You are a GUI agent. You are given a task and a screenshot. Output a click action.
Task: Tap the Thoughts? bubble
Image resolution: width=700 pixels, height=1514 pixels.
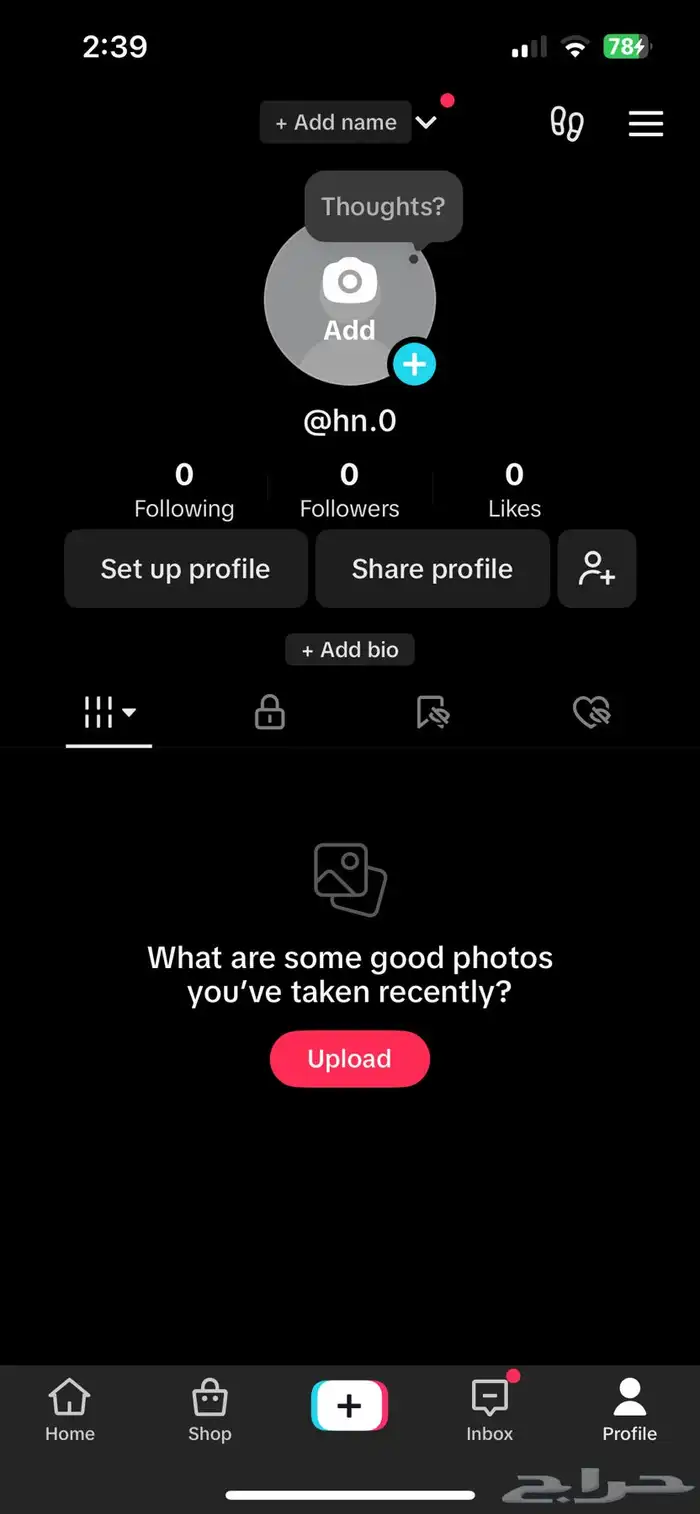point(383,207)
